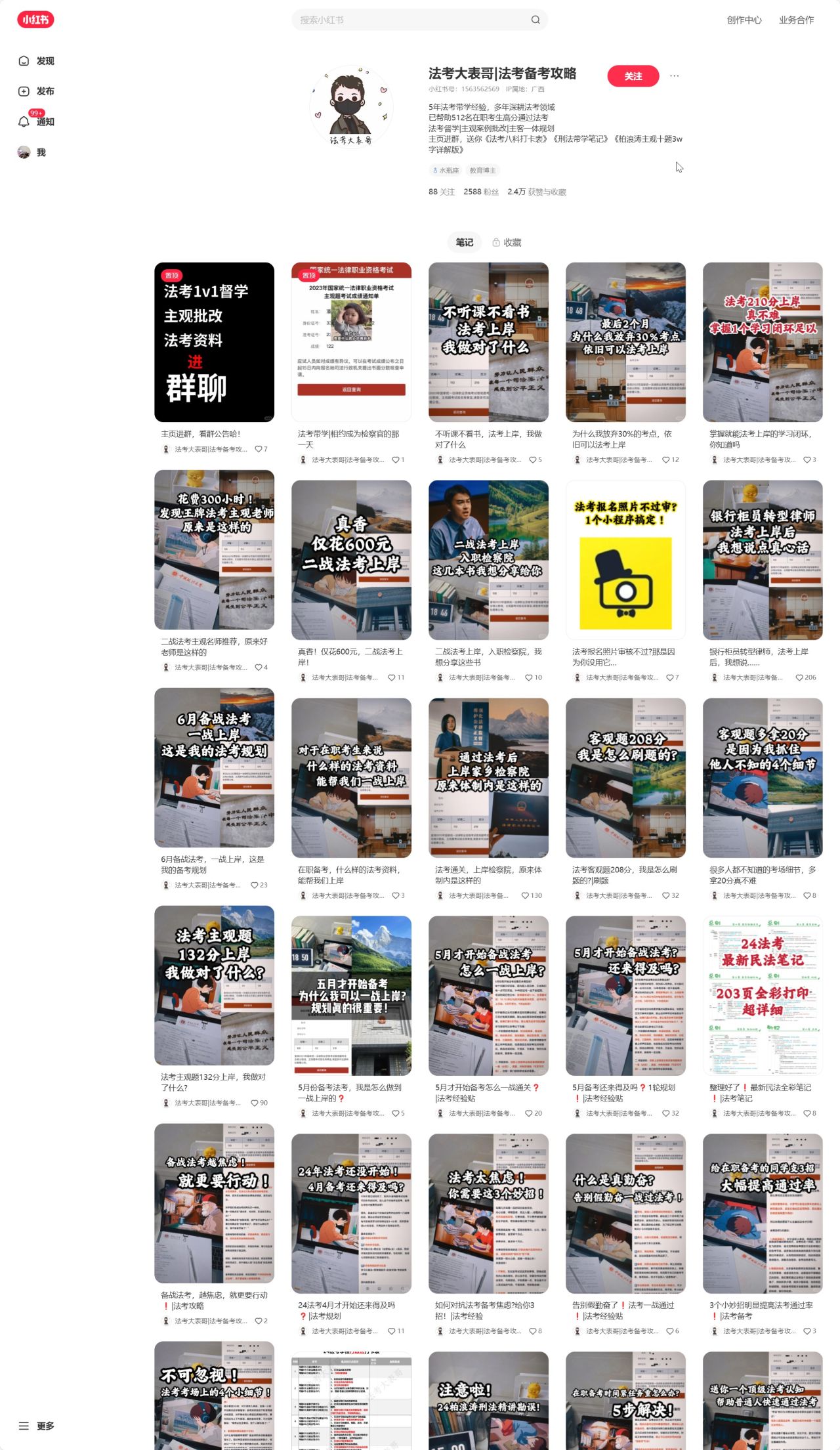Open note 法考报名照片审核不过
The height and width of the screenshot is (1450, 840).
pos(625,560)
